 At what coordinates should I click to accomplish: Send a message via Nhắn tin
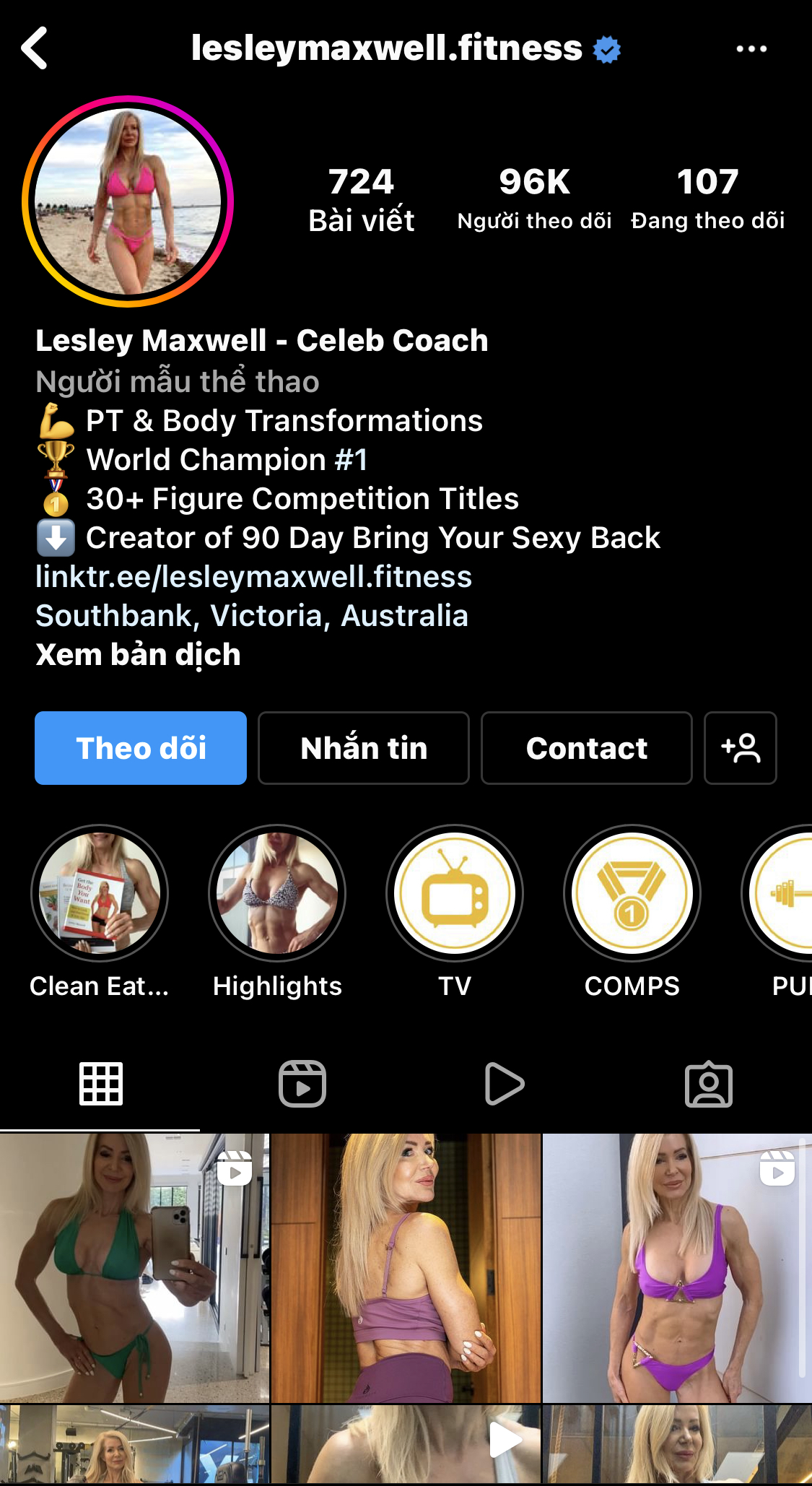[x=364, y=748]
